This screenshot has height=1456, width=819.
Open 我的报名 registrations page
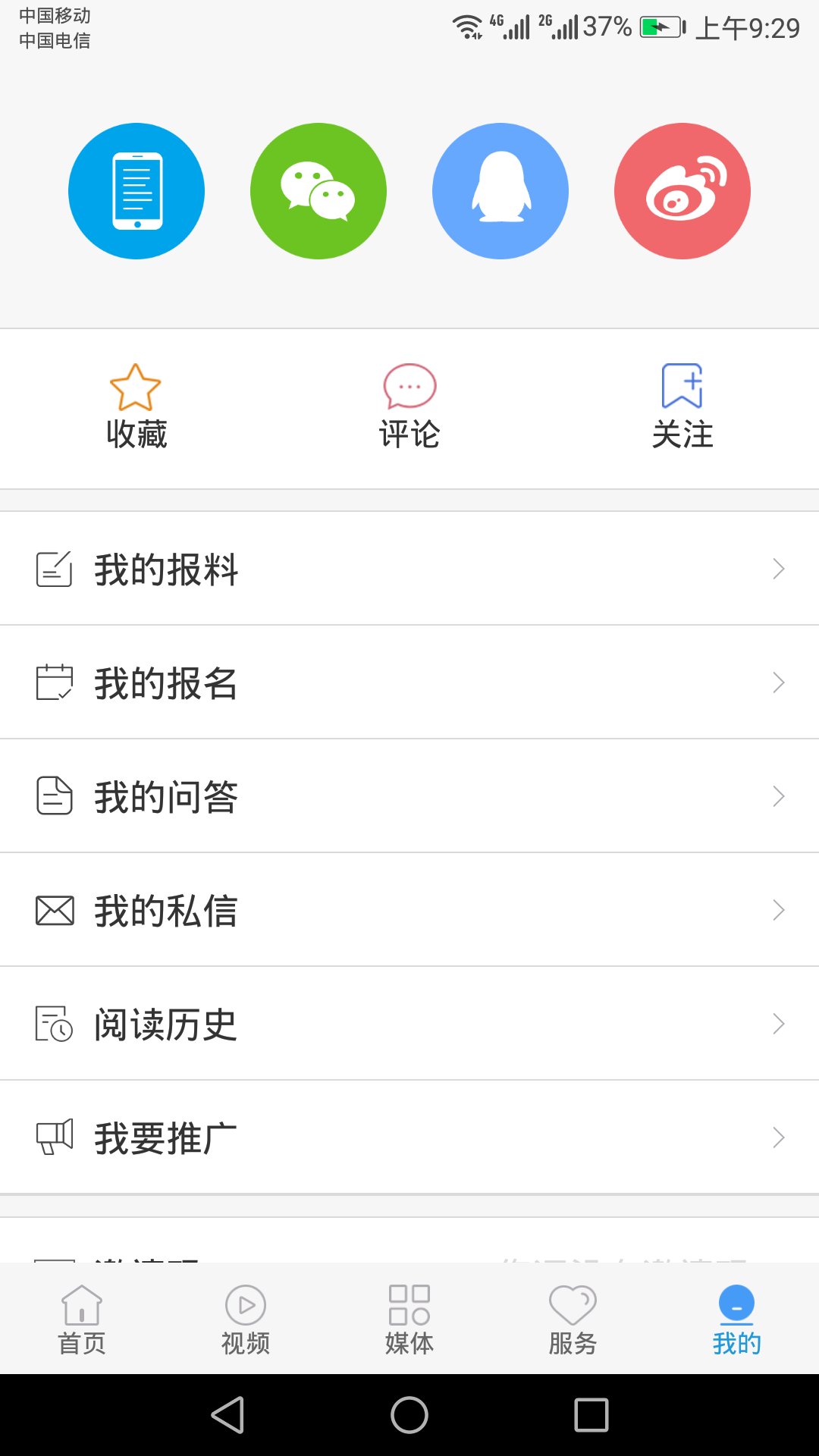pyautogui.click(x=165, y=682)
